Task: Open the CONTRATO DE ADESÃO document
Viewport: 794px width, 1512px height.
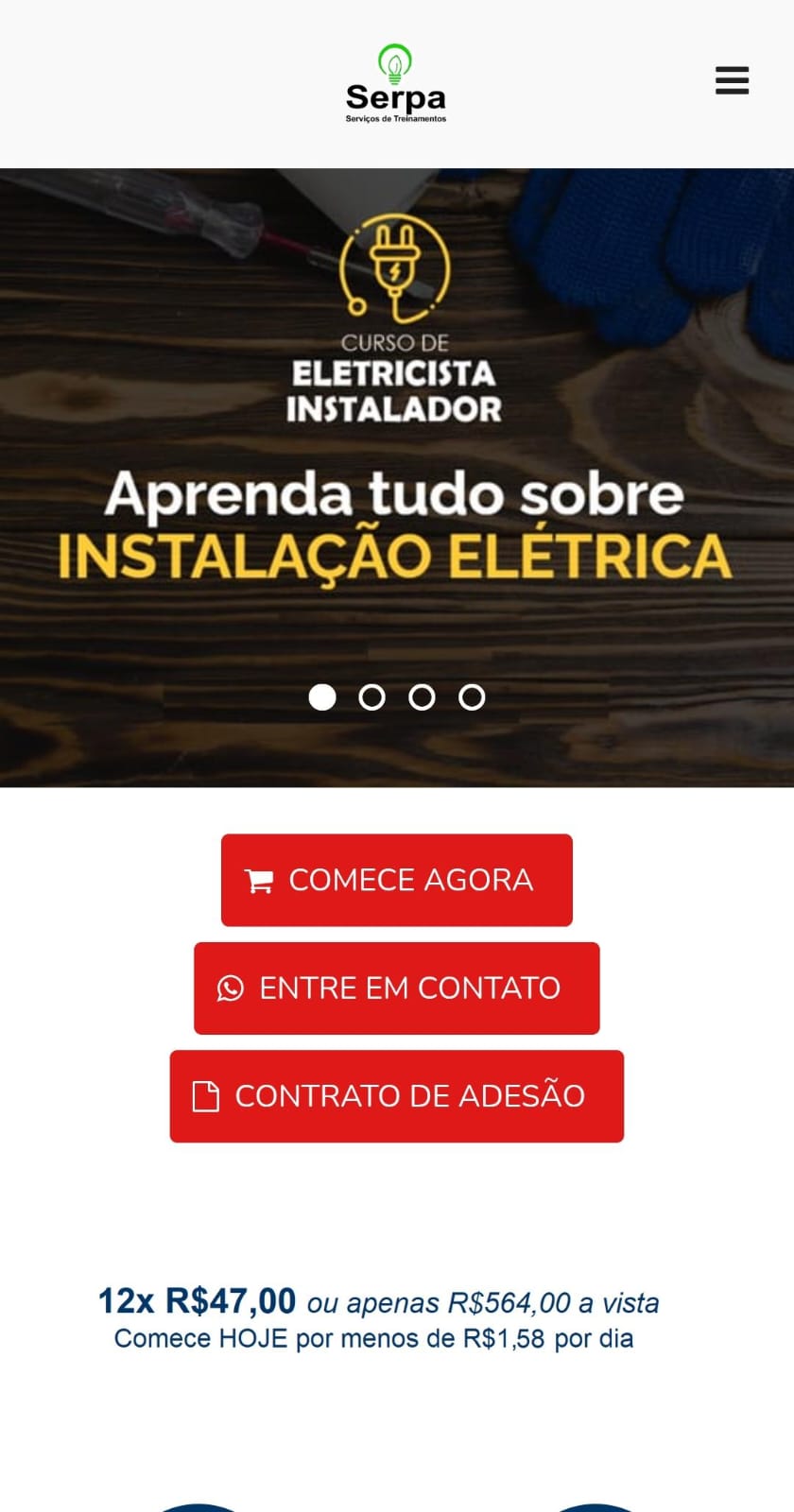Action: [x=396, y=1096]
